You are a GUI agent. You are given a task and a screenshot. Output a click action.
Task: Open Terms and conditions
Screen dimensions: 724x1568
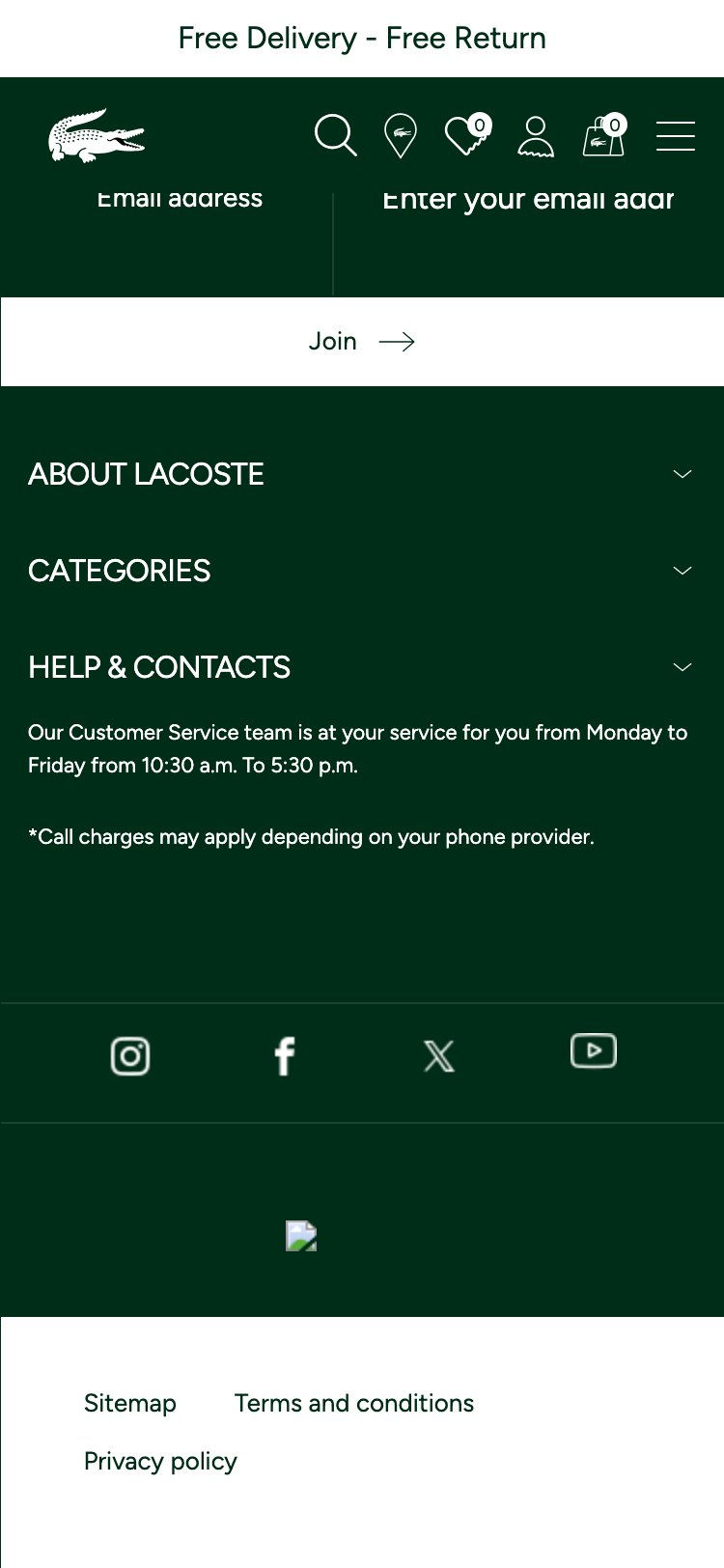[x=353, y=1402]
